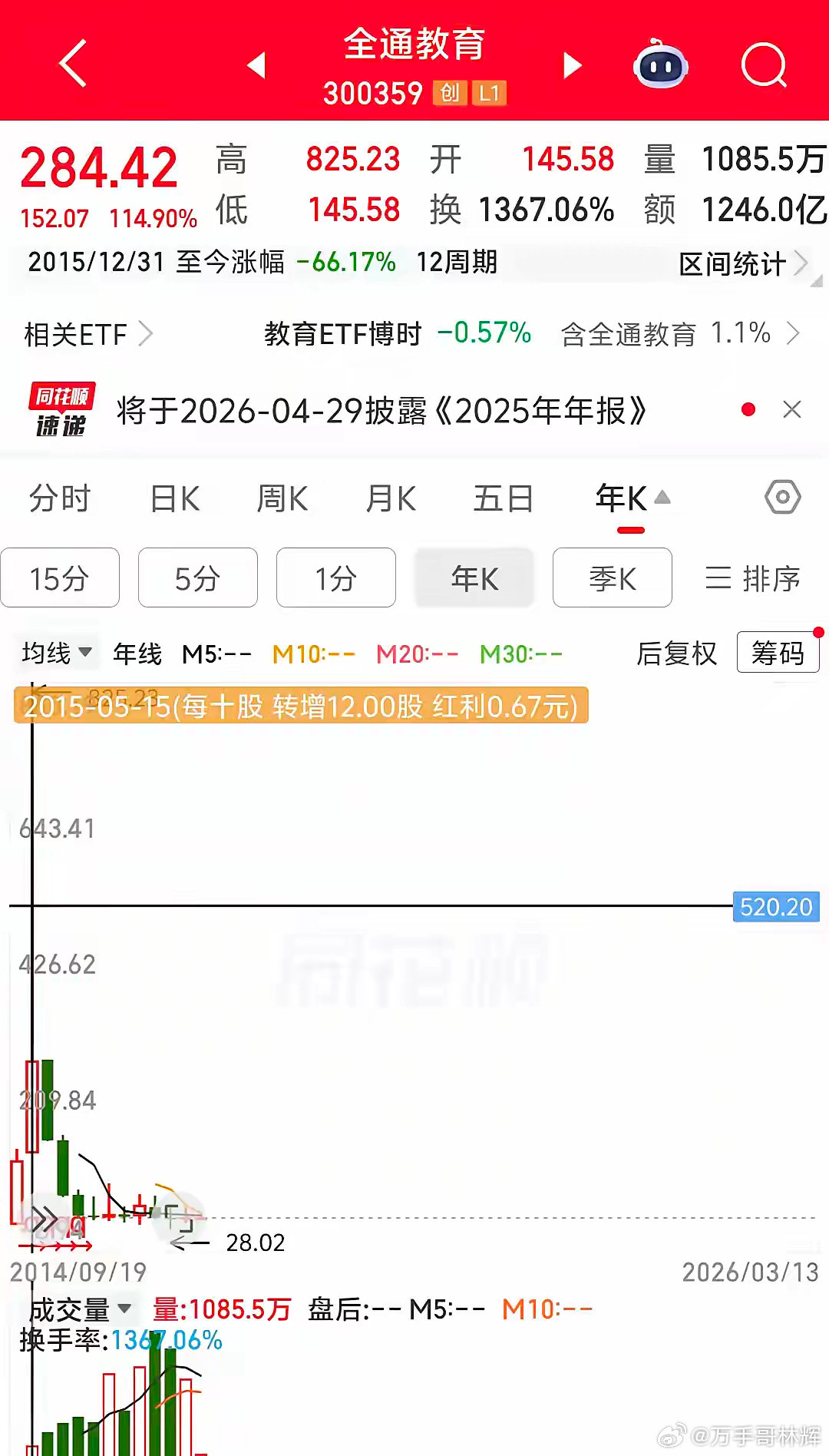829x1456 pixels.
Task: Switch to next stock with right arrow
Action: tap(572, 65)
